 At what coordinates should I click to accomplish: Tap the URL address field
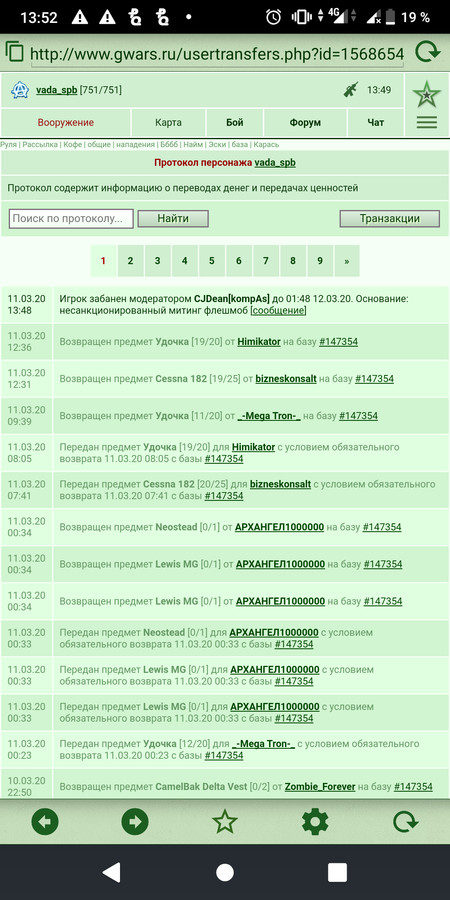point(217,54)
